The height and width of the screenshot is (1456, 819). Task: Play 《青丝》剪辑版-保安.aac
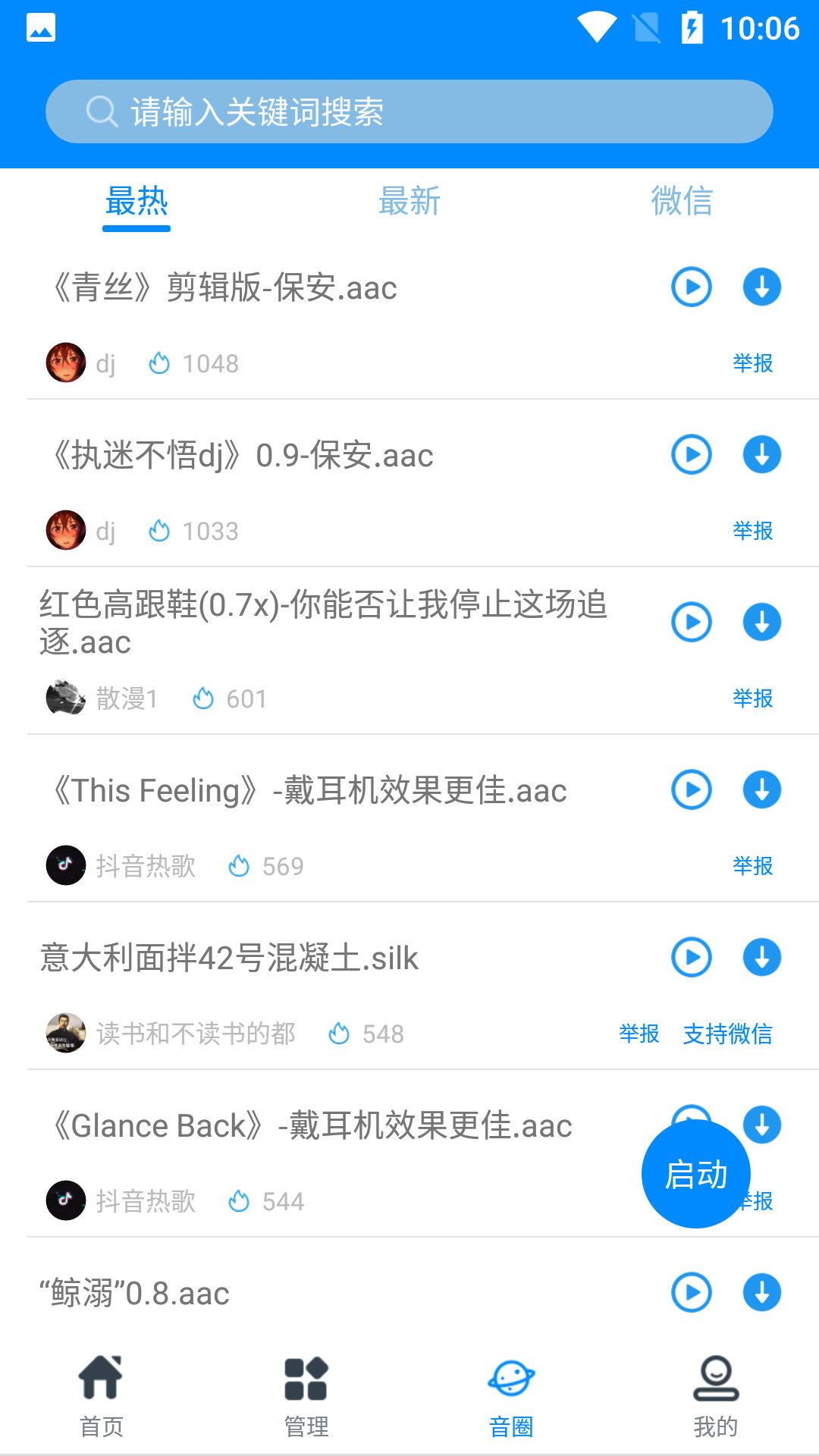692,287
